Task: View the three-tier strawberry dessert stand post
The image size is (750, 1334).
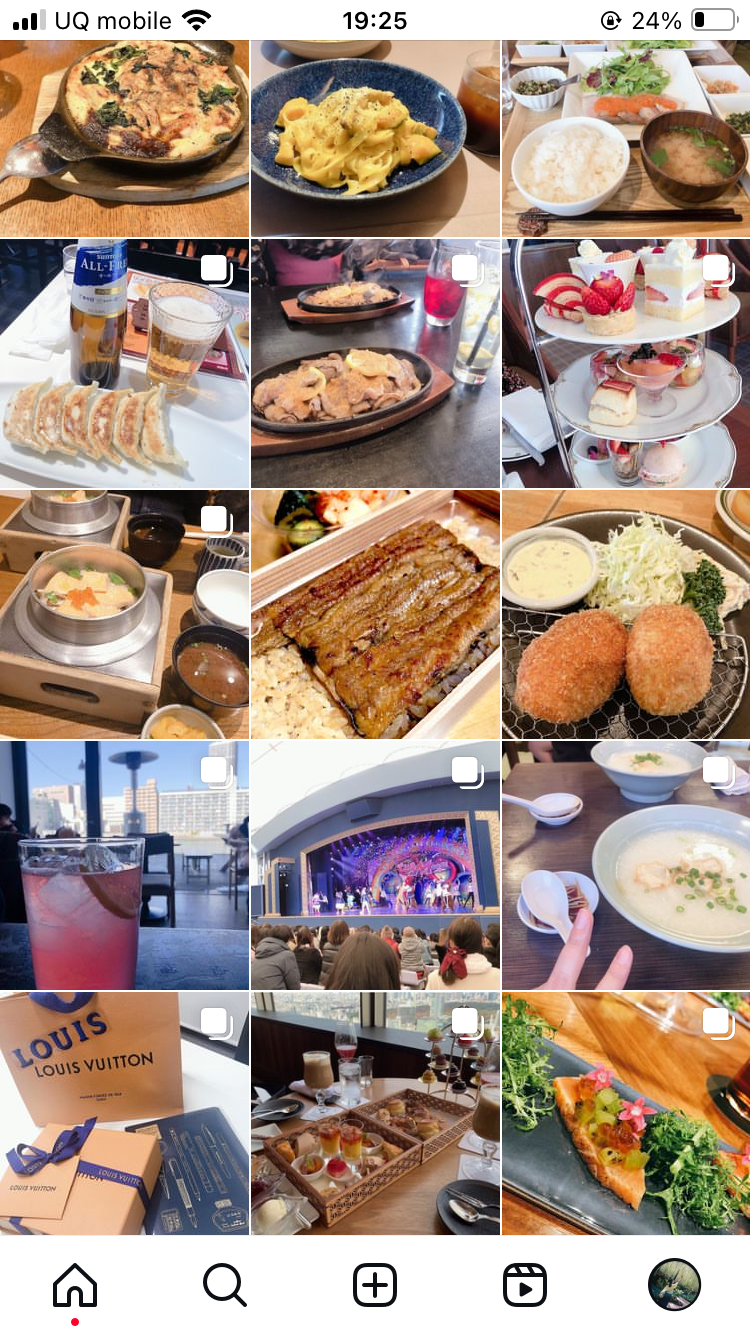Action: click(626, 363)
